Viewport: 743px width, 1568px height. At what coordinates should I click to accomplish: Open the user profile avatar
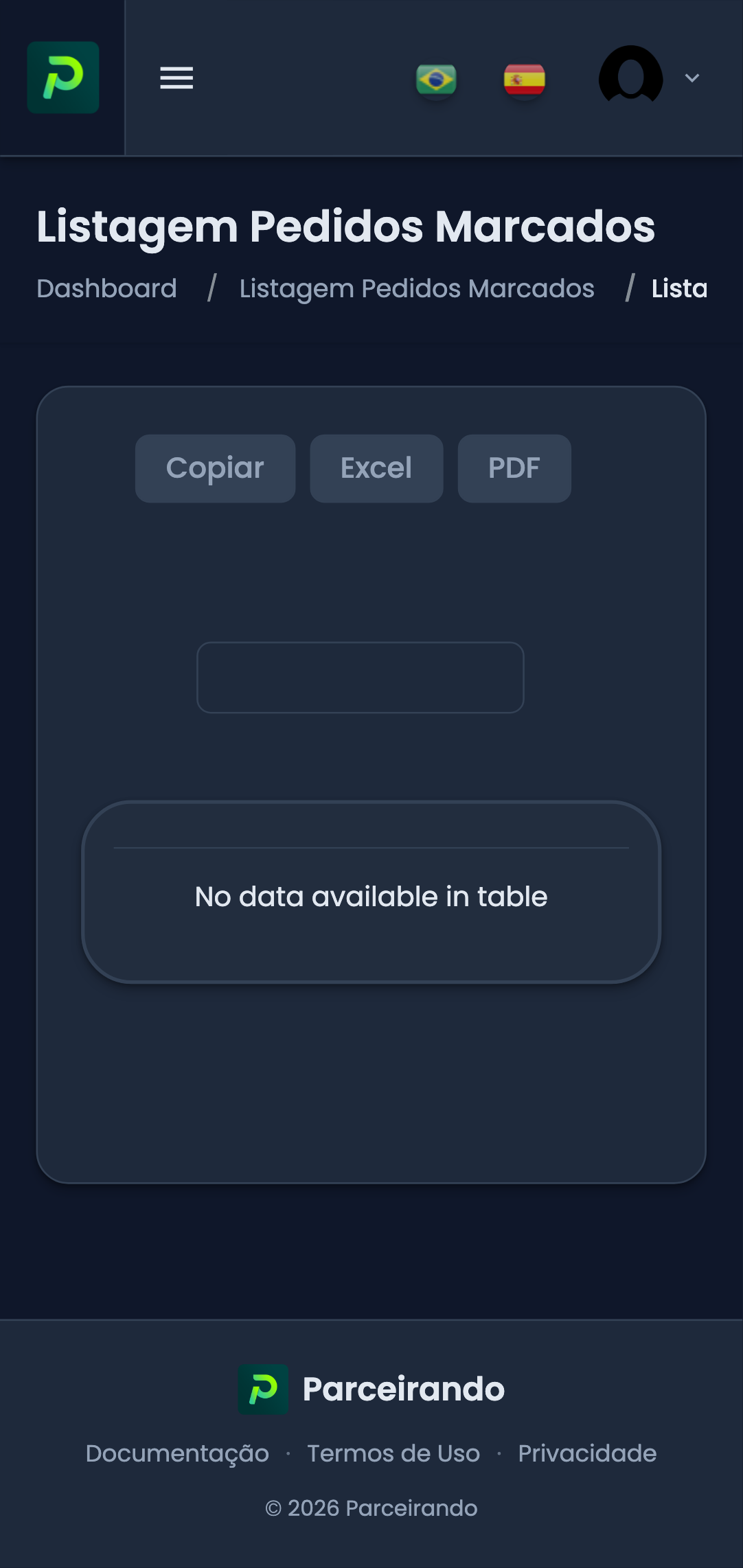[x=630, y=78]
